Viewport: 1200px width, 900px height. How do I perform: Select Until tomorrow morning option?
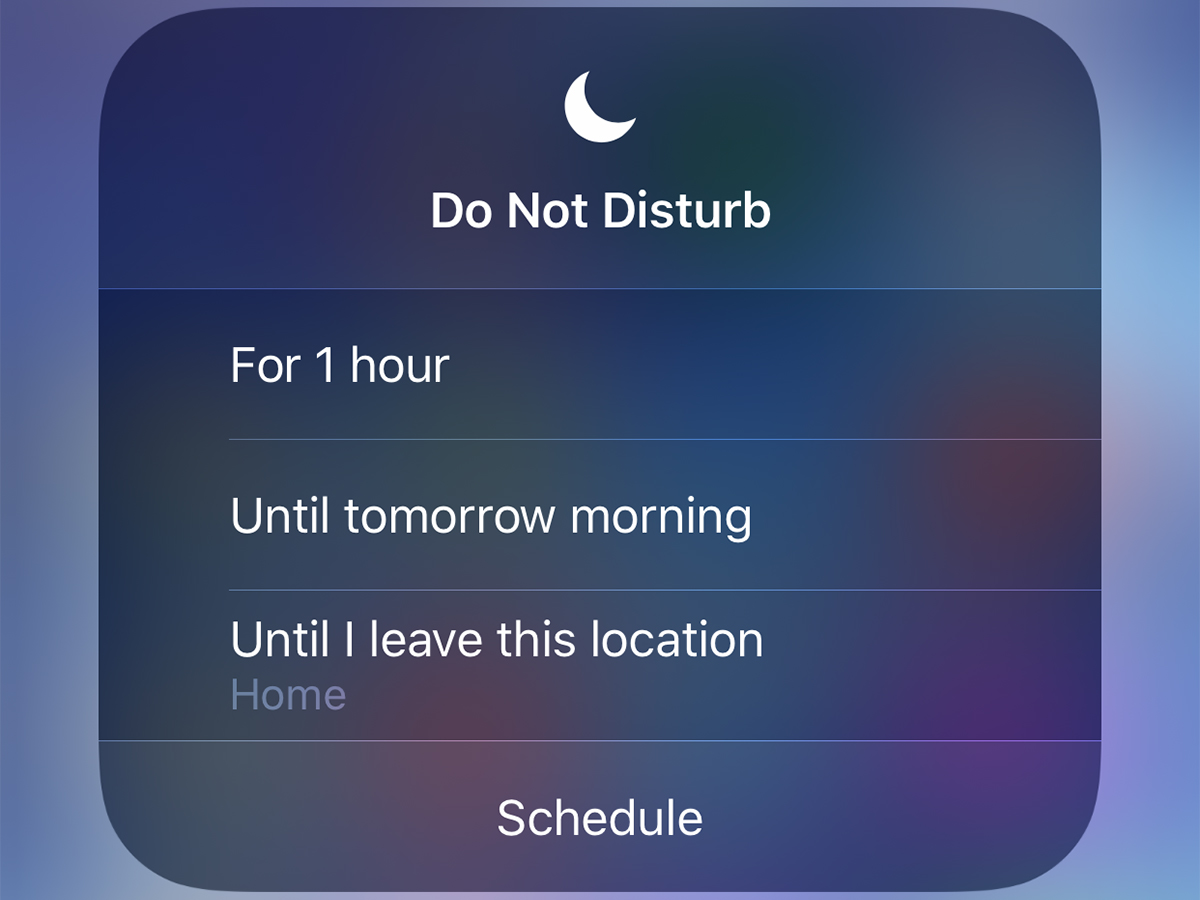point(490,516)
